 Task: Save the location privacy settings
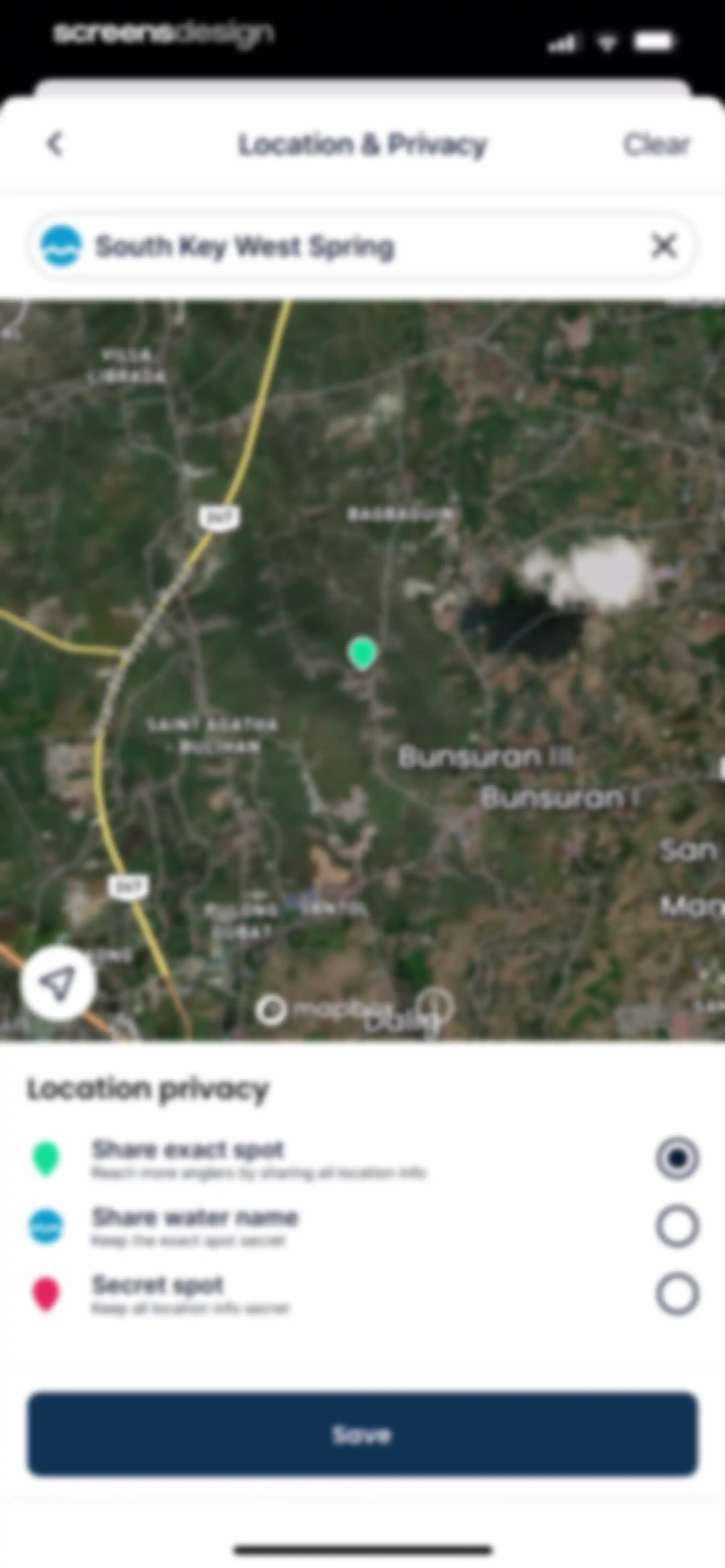point(362,1434)
